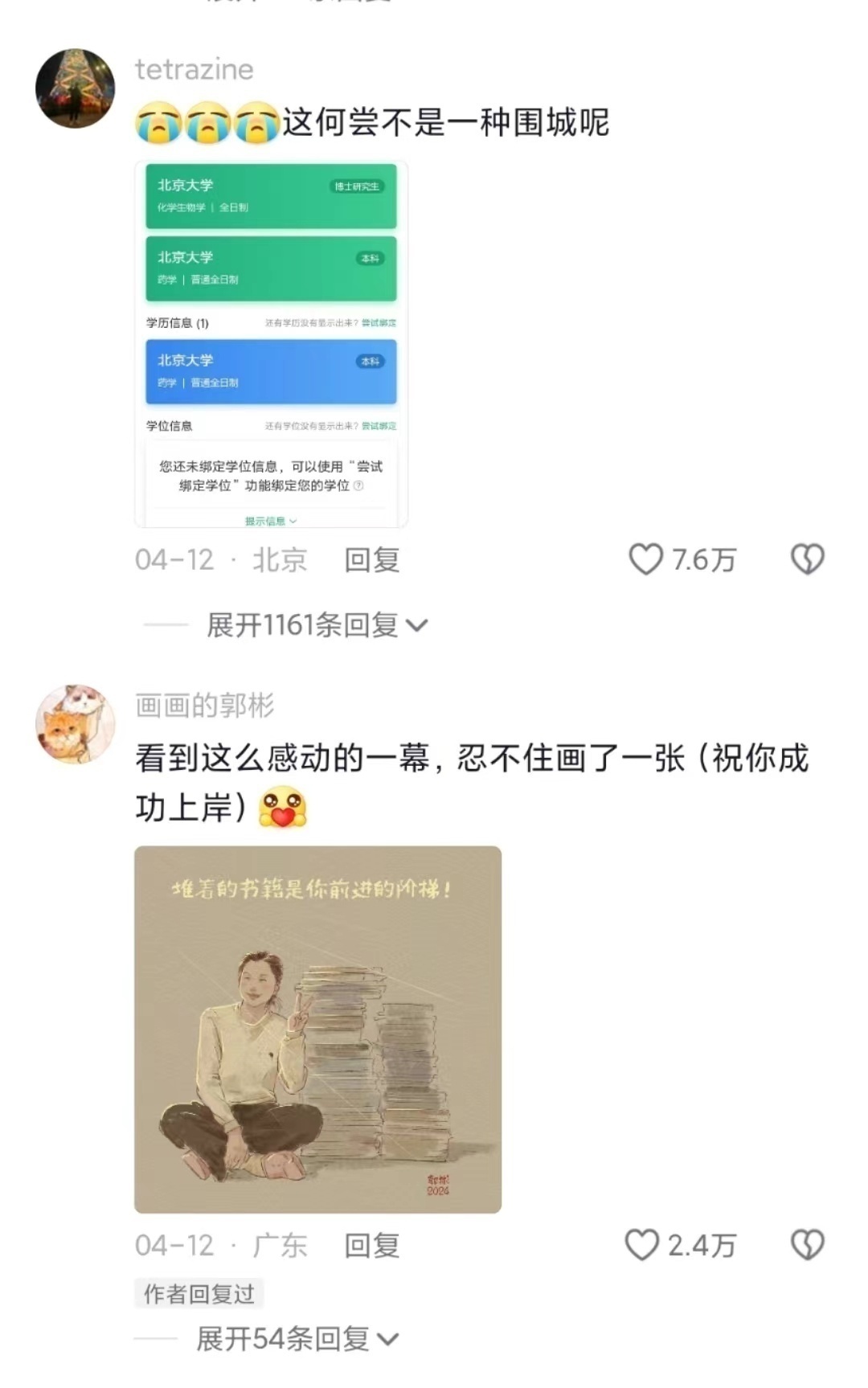Open tetrazine's profile avatar
This screenshot has height=1388, width=868.
coord(76,88)
